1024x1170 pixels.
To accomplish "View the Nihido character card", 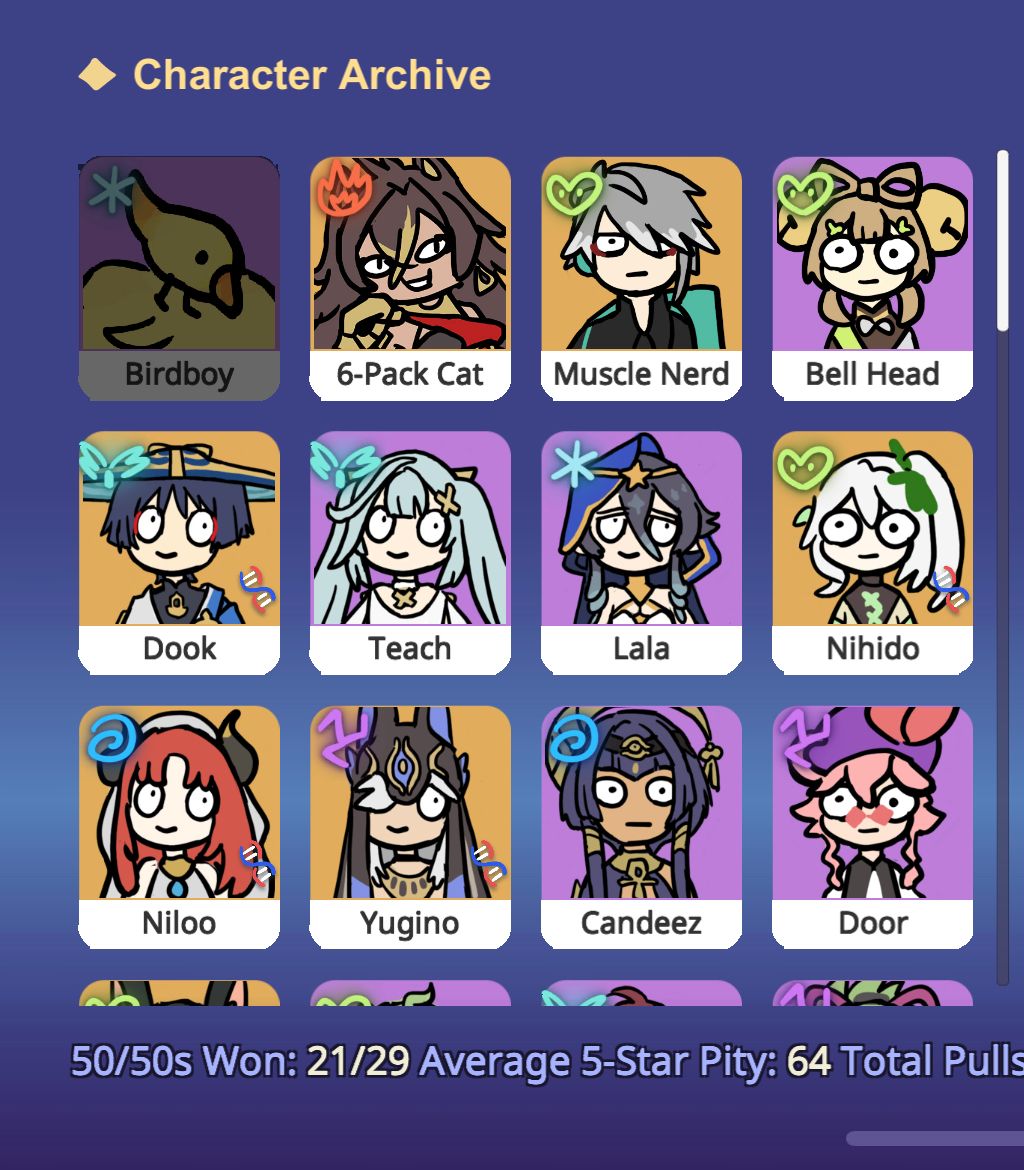I will click(872, 552).
